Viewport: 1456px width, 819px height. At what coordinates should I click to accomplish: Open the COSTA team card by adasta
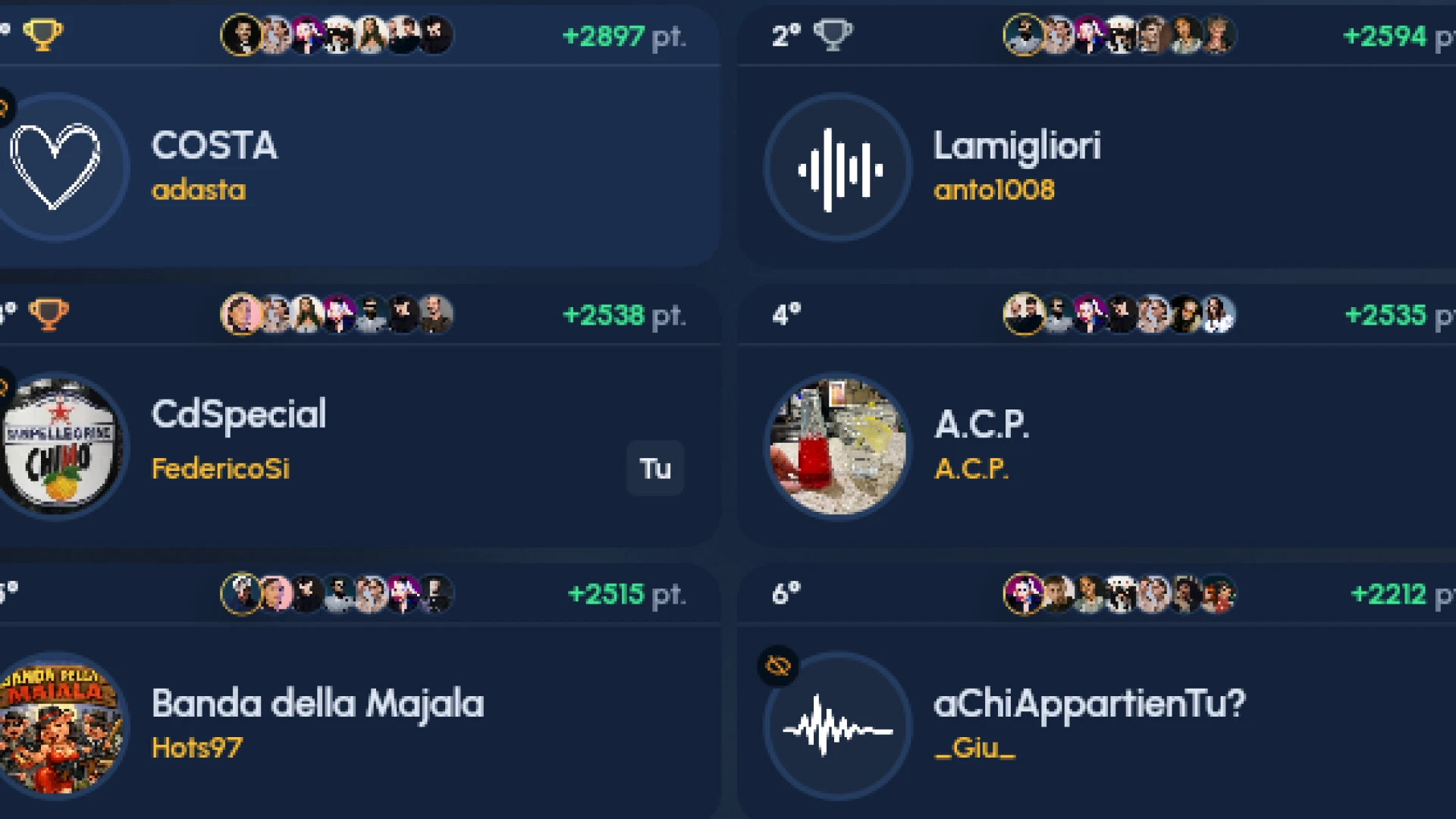[214, 146]
